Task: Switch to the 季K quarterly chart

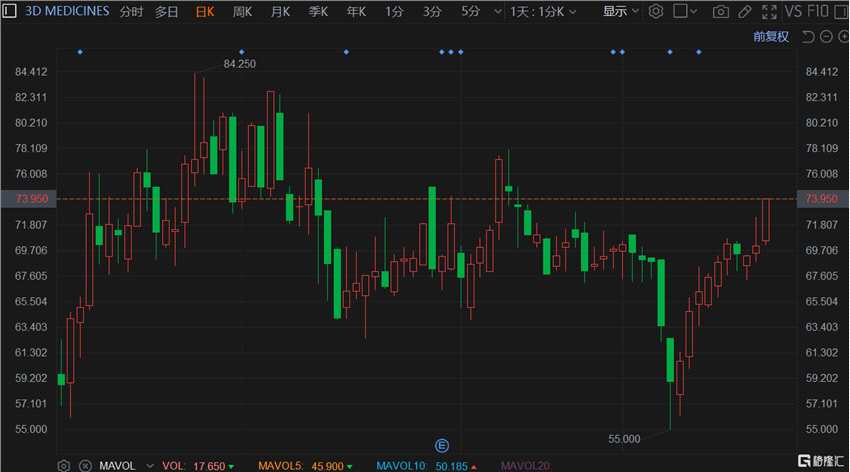Action: (318, 12)
